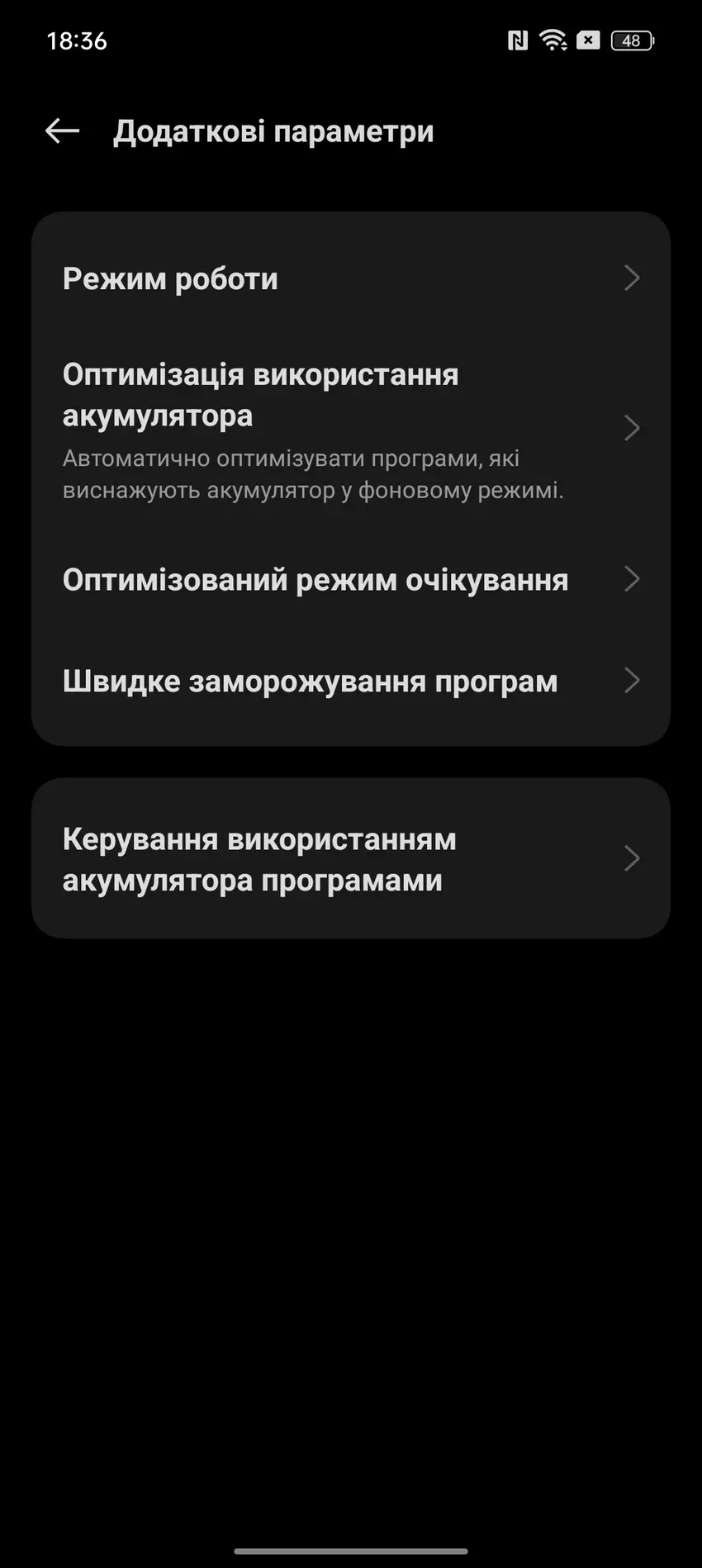Go back from Додаткові параметри
The height and width of the screenshot is (1568, 702).
point(62,131)
